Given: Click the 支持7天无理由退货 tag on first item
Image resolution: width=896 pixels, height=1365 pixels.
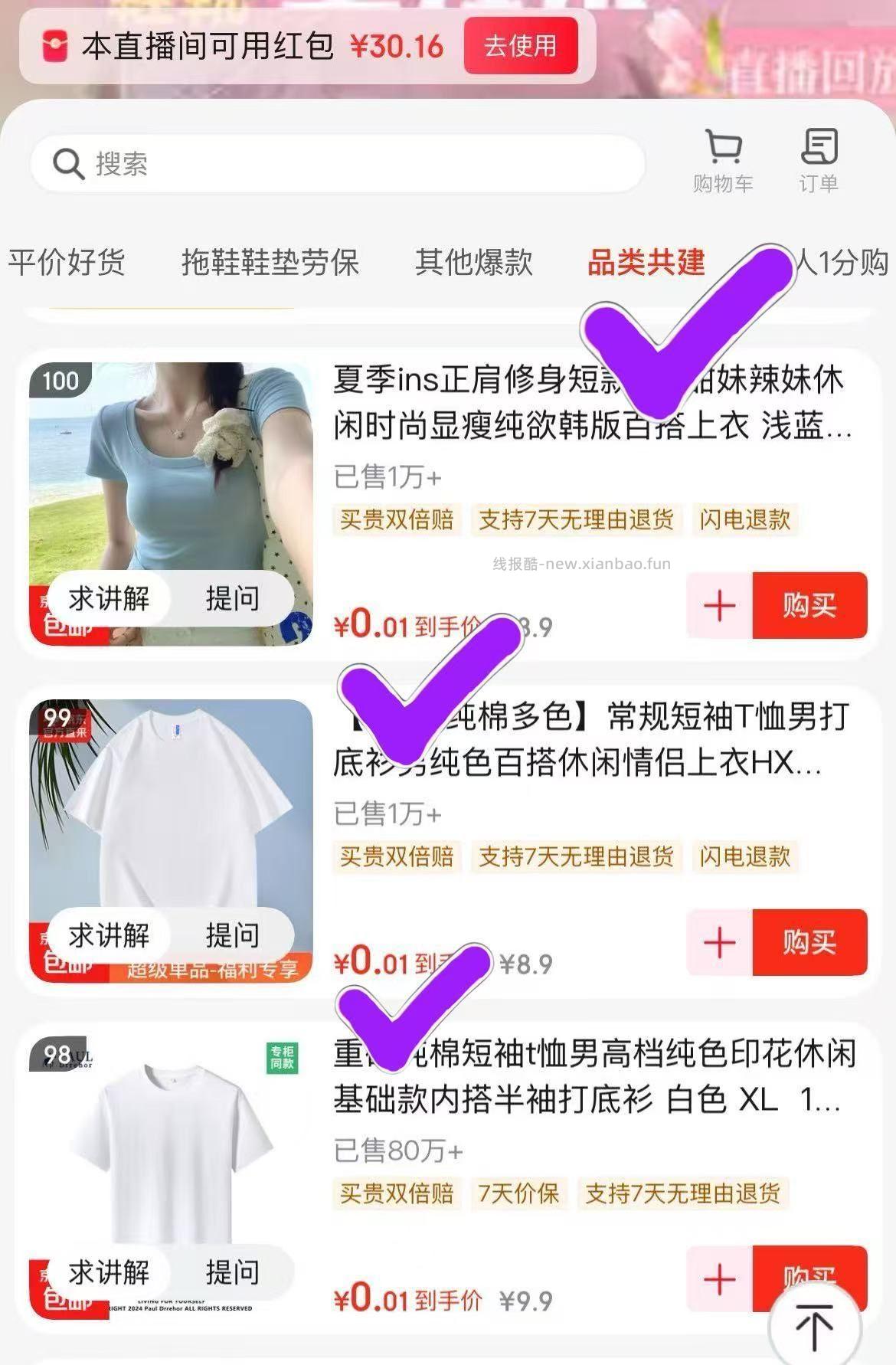Looking at the screenshot, I should (575, 521).
